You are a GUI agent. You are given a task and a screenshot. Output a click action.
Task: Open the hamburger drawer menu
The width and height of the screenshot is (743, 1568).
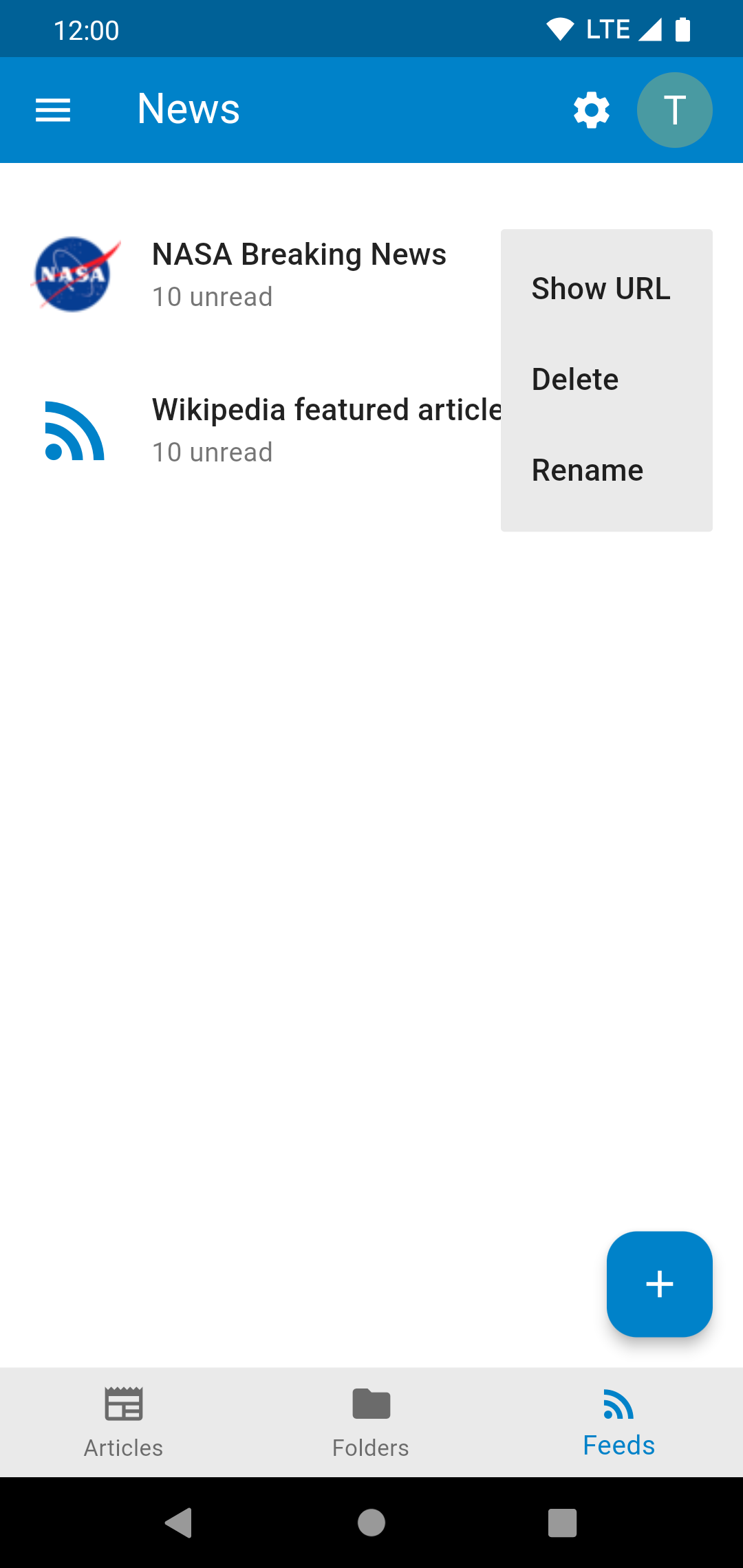(x=53, y=110)
